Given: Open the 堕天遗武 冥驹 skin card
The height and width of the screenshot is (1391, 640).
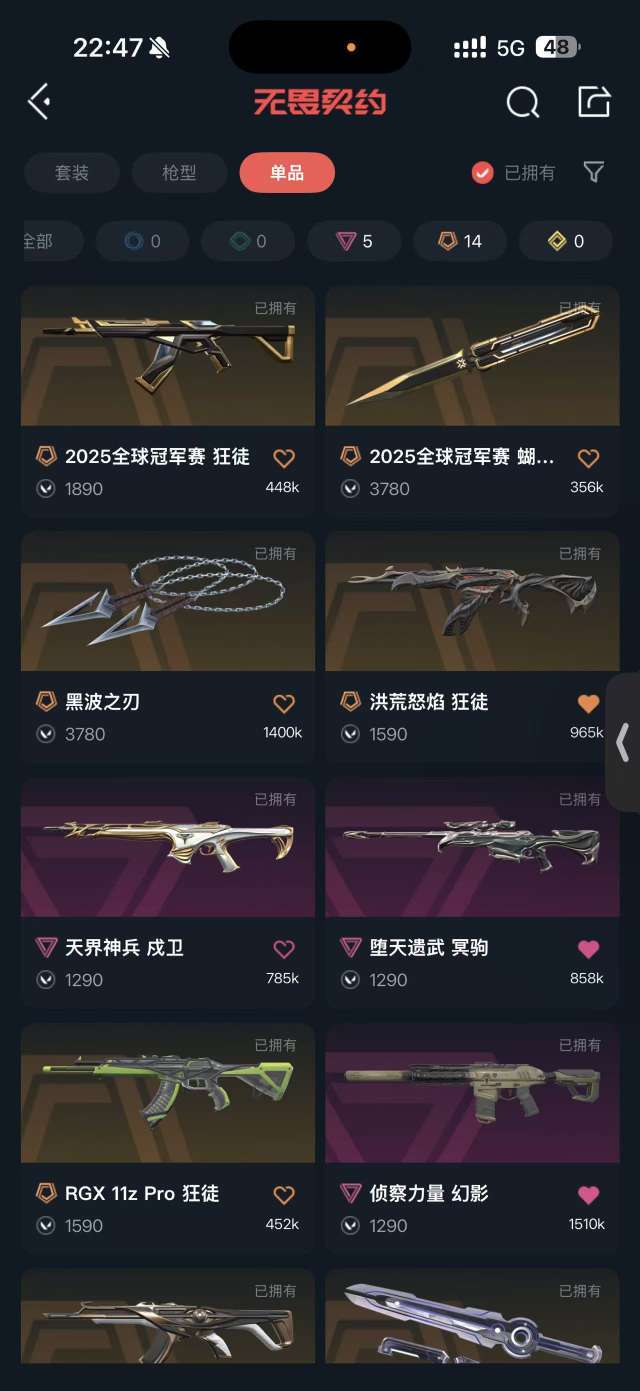Looking at the screenshot, I should pyautogui.click(x=472, y=890).
